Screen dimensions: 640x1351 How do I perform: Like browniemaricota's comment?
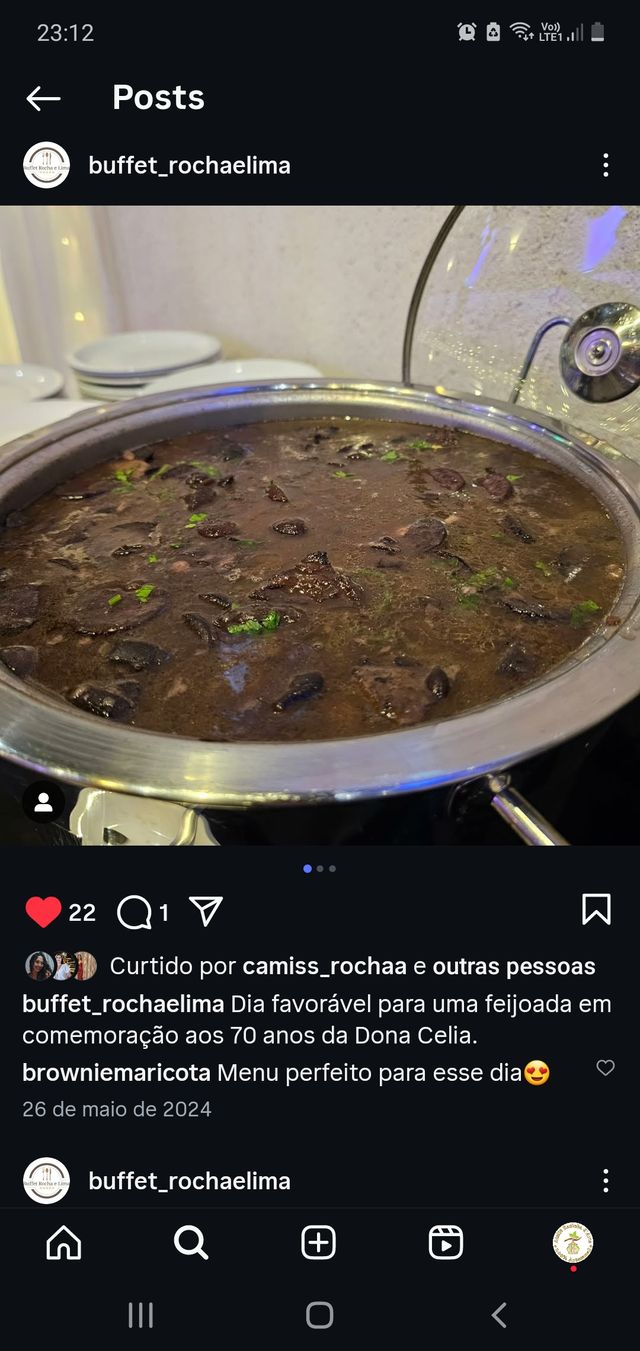click(605, 1068)
